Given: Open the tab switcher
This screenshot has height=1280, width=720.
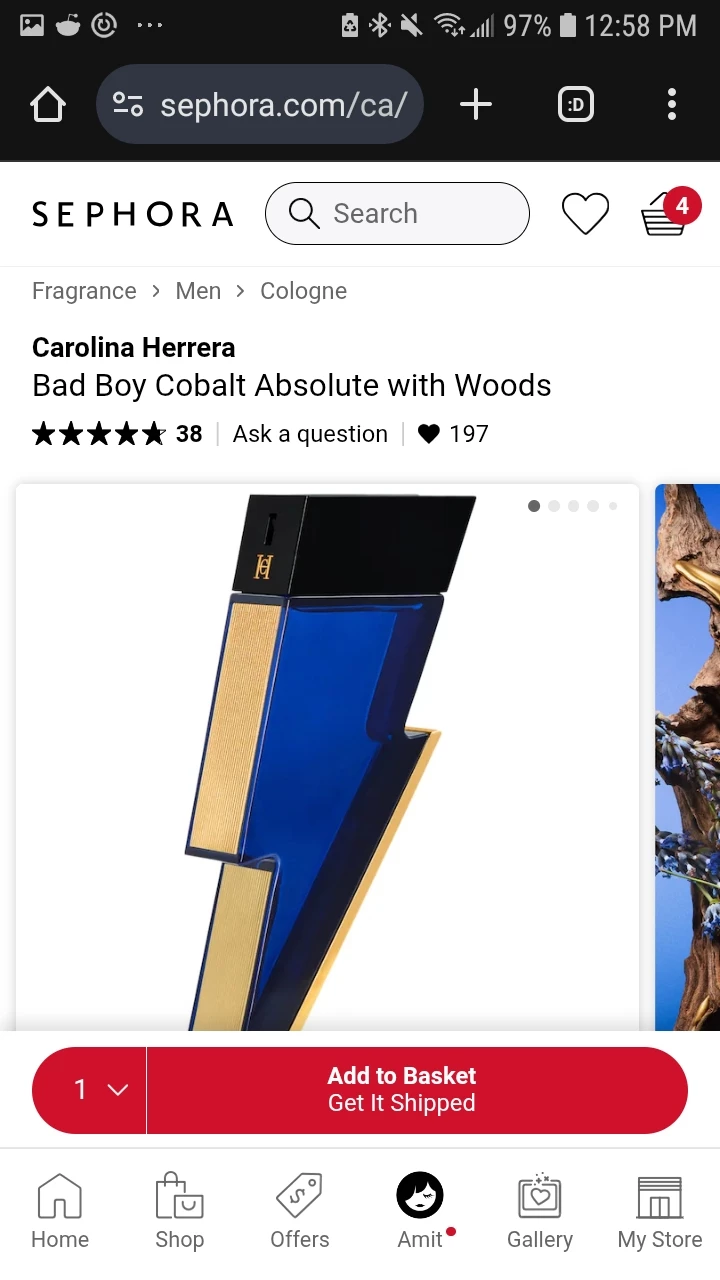Looking at the screenshot, I should [x=576, y=104].
